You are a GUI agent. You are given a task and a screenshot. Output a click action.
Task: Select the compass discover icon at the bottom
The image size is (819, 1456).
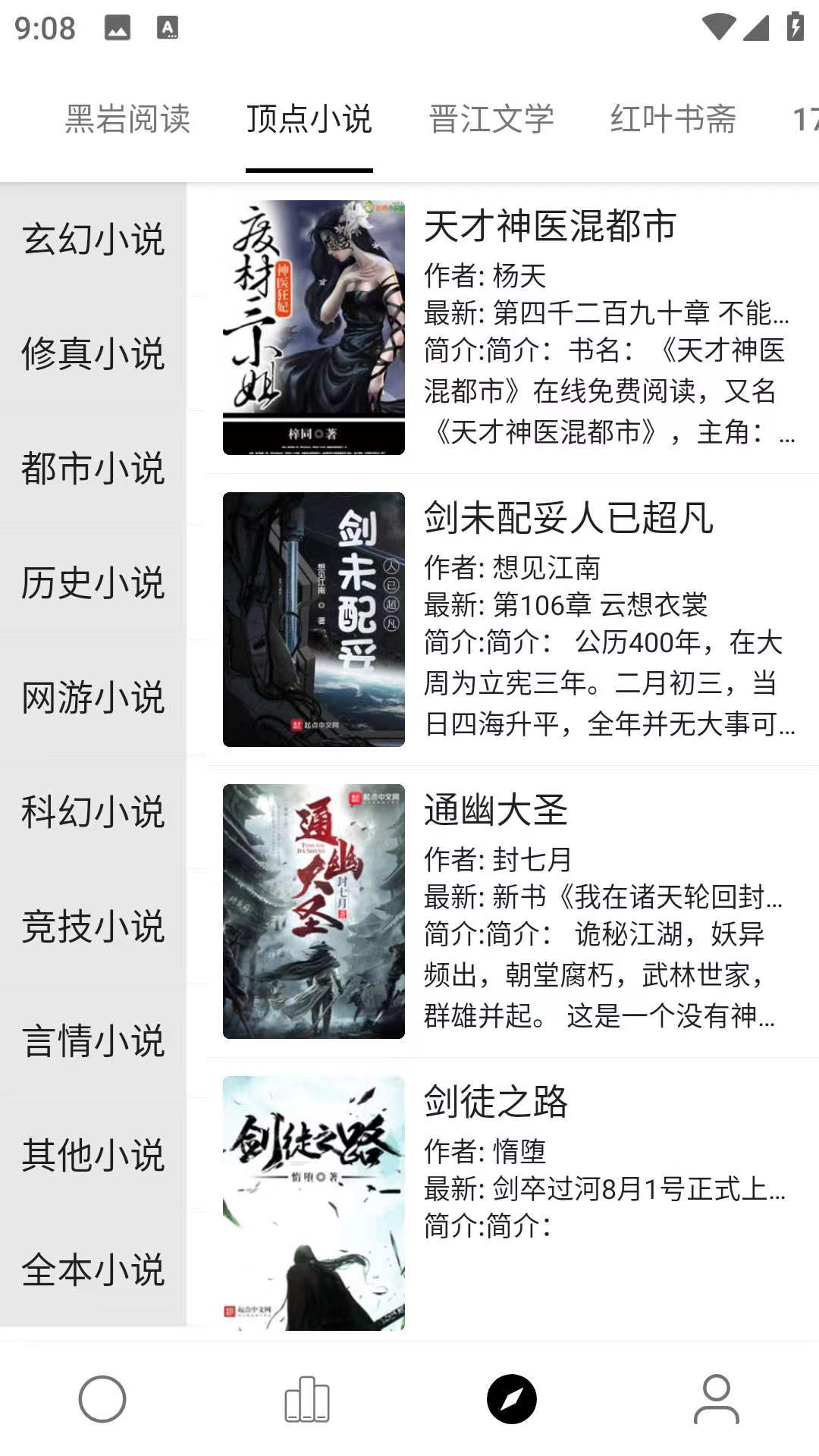[512, 1399]
